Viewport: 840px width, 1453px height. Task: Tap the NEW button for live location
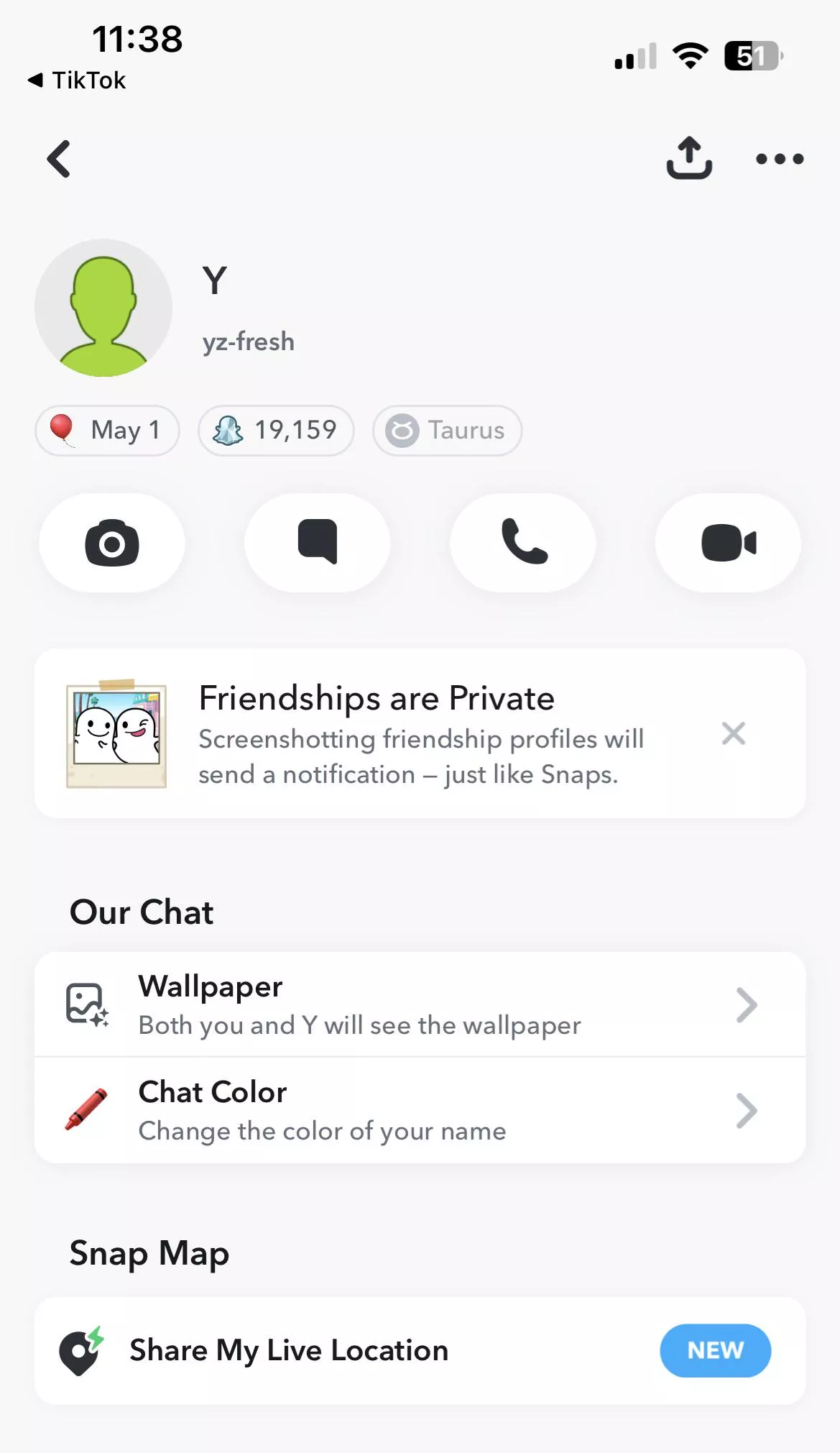pyautogui.click(x=715, y=1350)
